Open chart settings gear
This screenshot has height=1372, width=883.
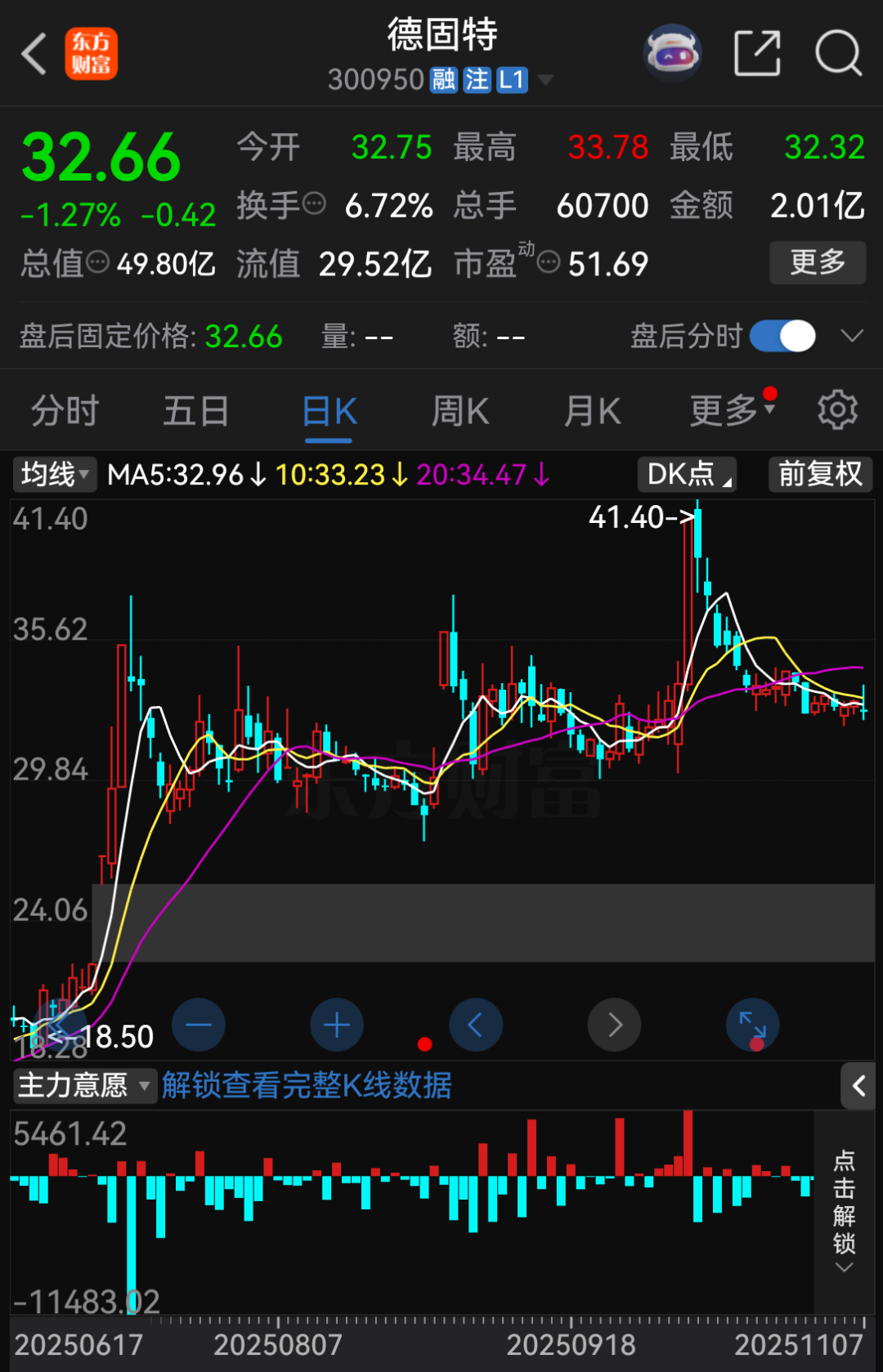tap(836, 410)
